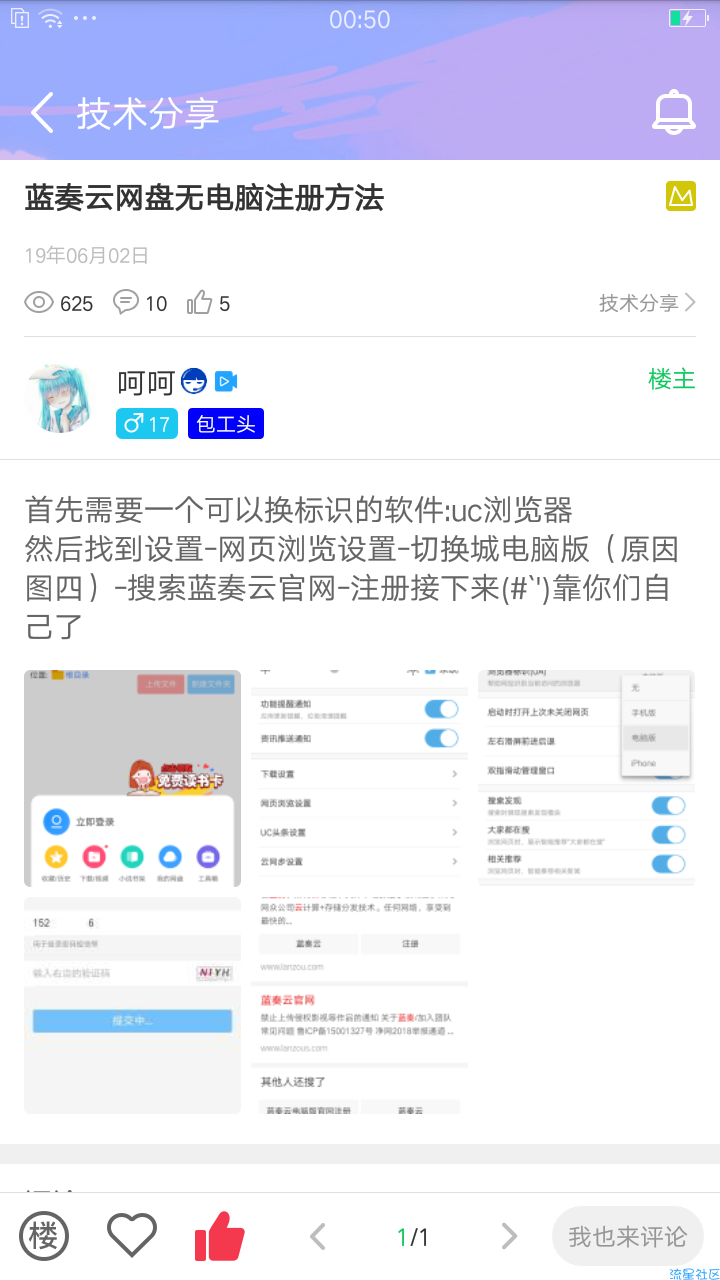This screenshot has height=1280, width=720.
Task: View second attached screenshot with settings list
Action: click(359, 891)
